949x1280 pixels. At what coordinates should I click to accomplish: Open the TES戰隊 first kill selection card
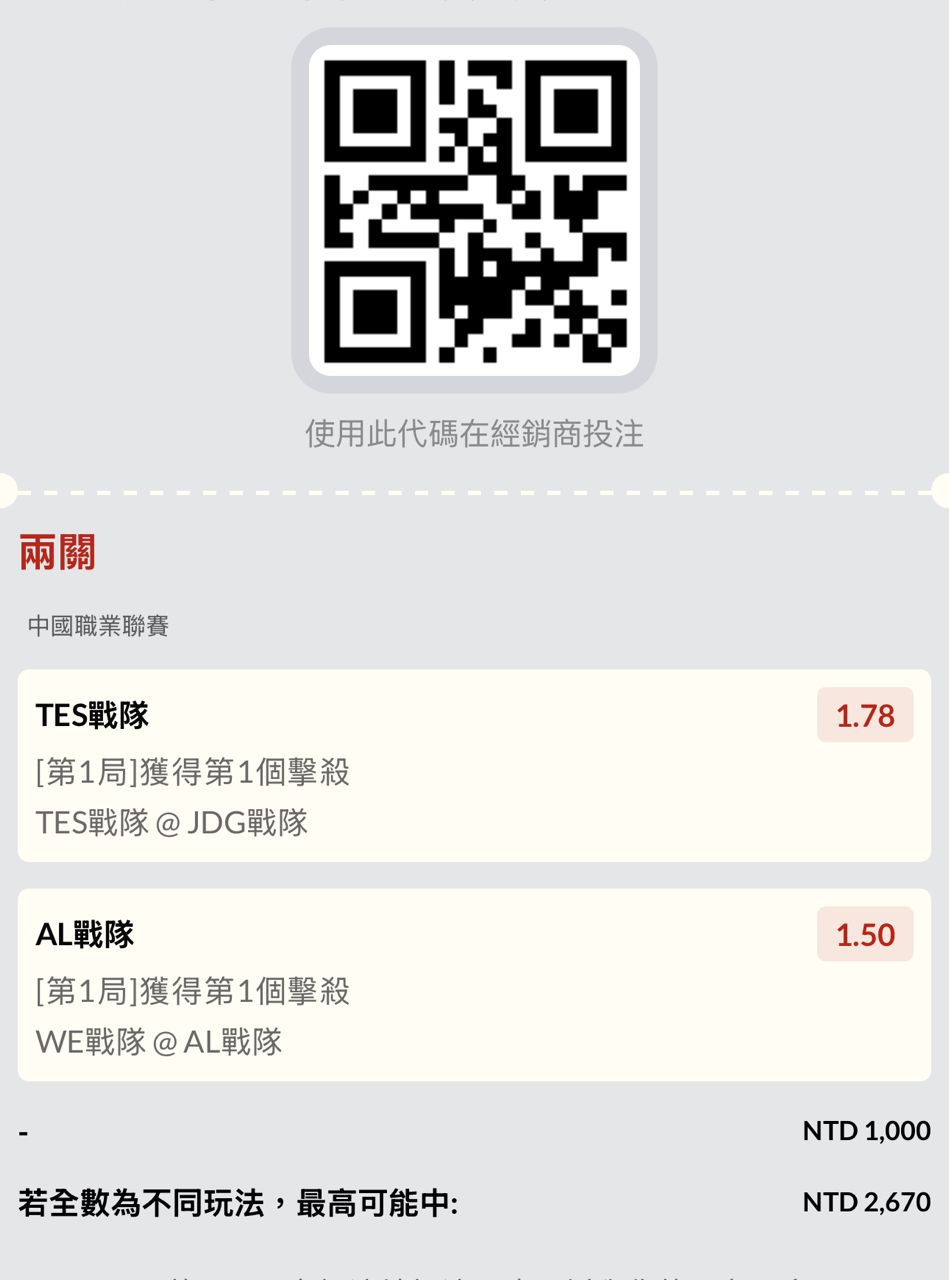(x=474, y=766)
